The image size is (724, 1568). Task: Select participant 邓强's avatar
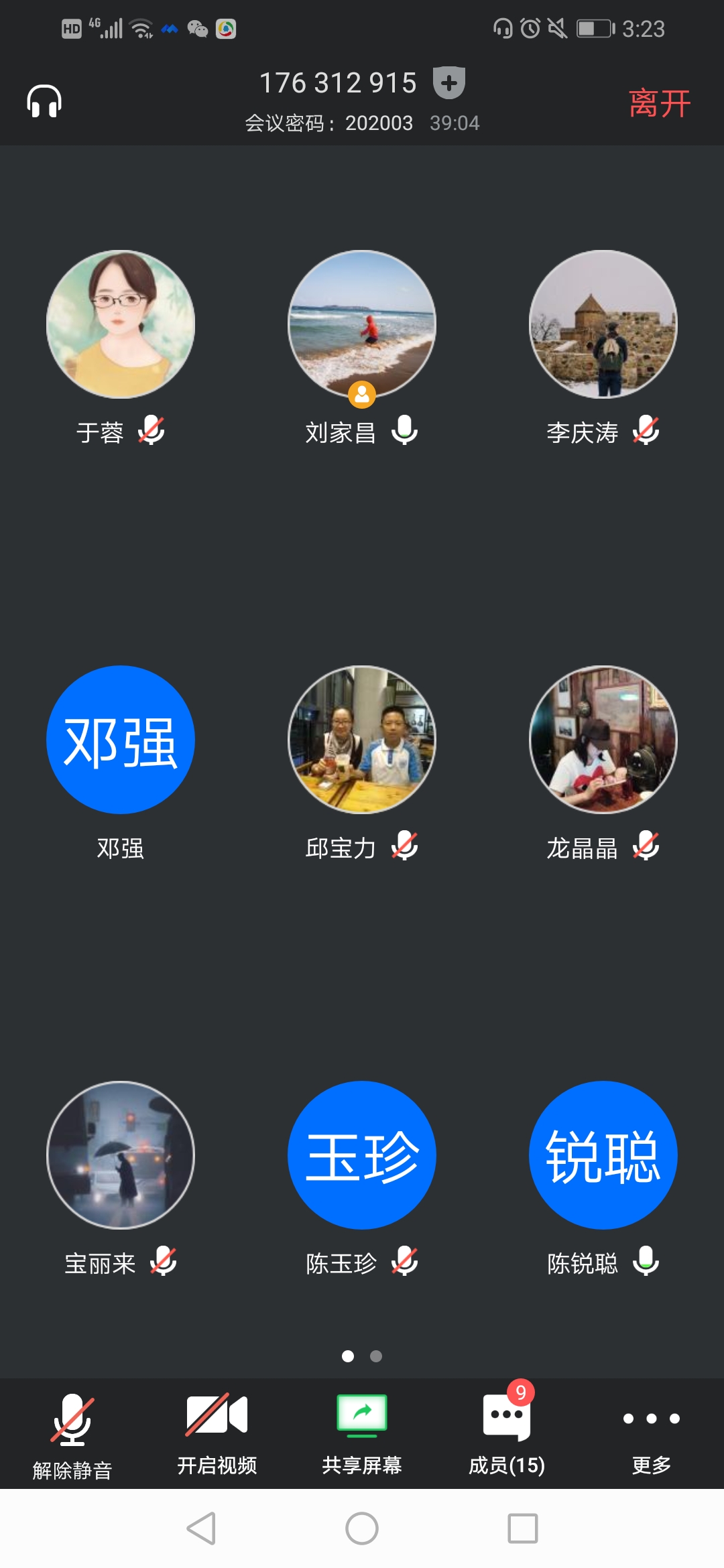click(x=121, y=740)
